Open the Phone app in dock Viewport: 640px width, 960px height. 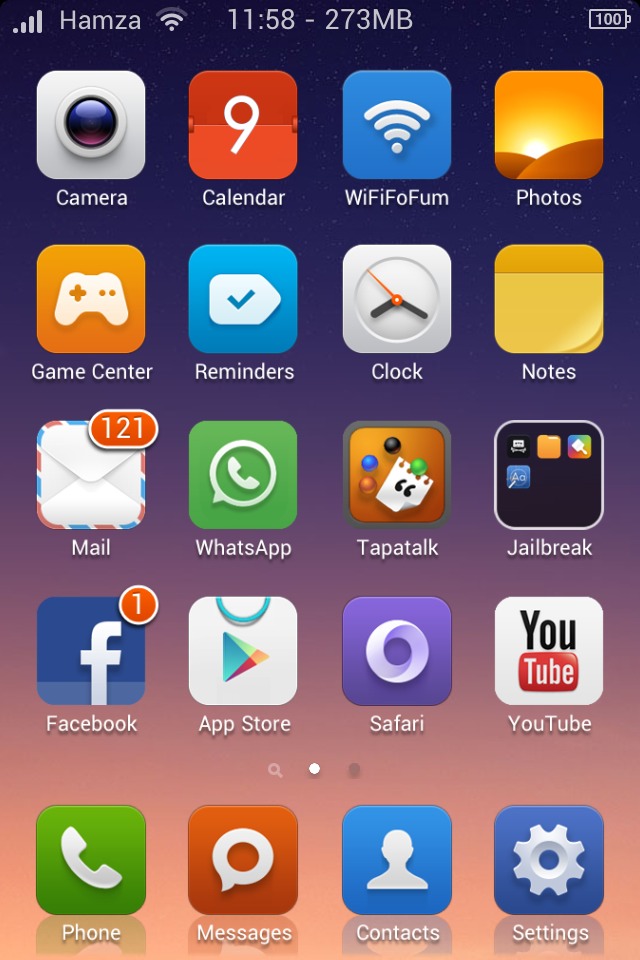91,860
